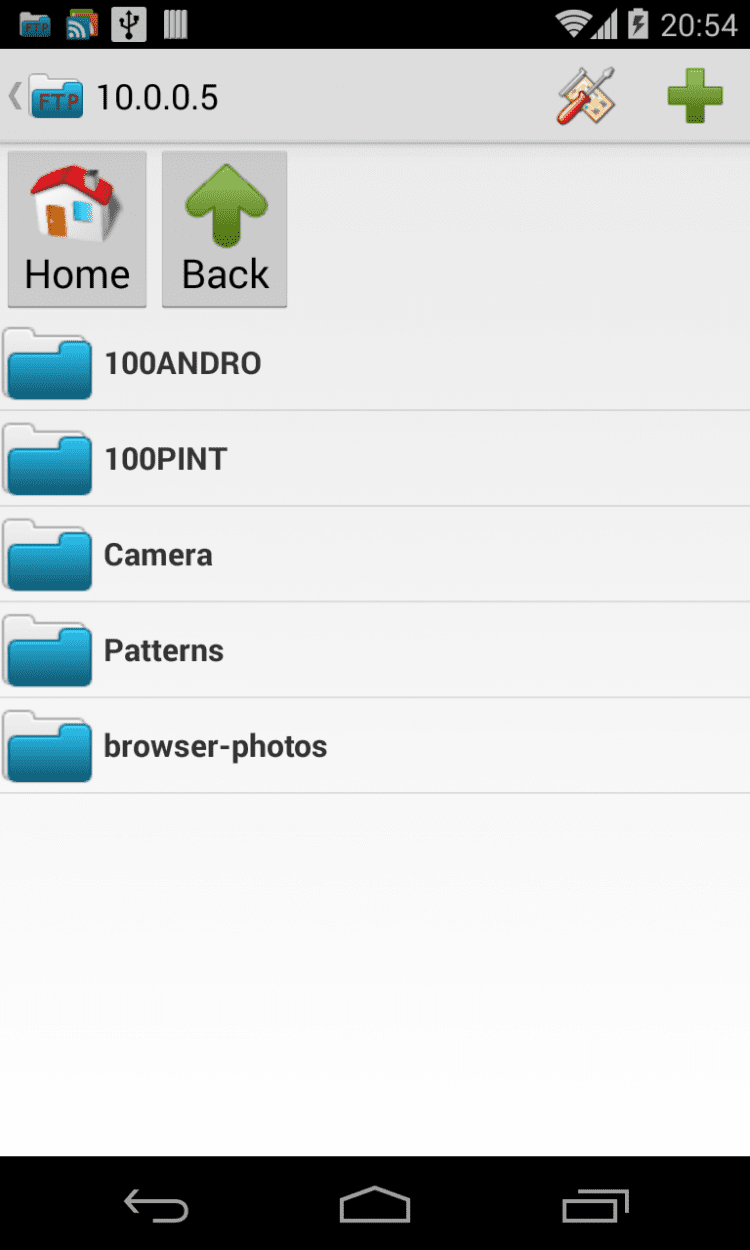Open the tools settings icon
750x1250 pixels.
[x=586, y=97]
